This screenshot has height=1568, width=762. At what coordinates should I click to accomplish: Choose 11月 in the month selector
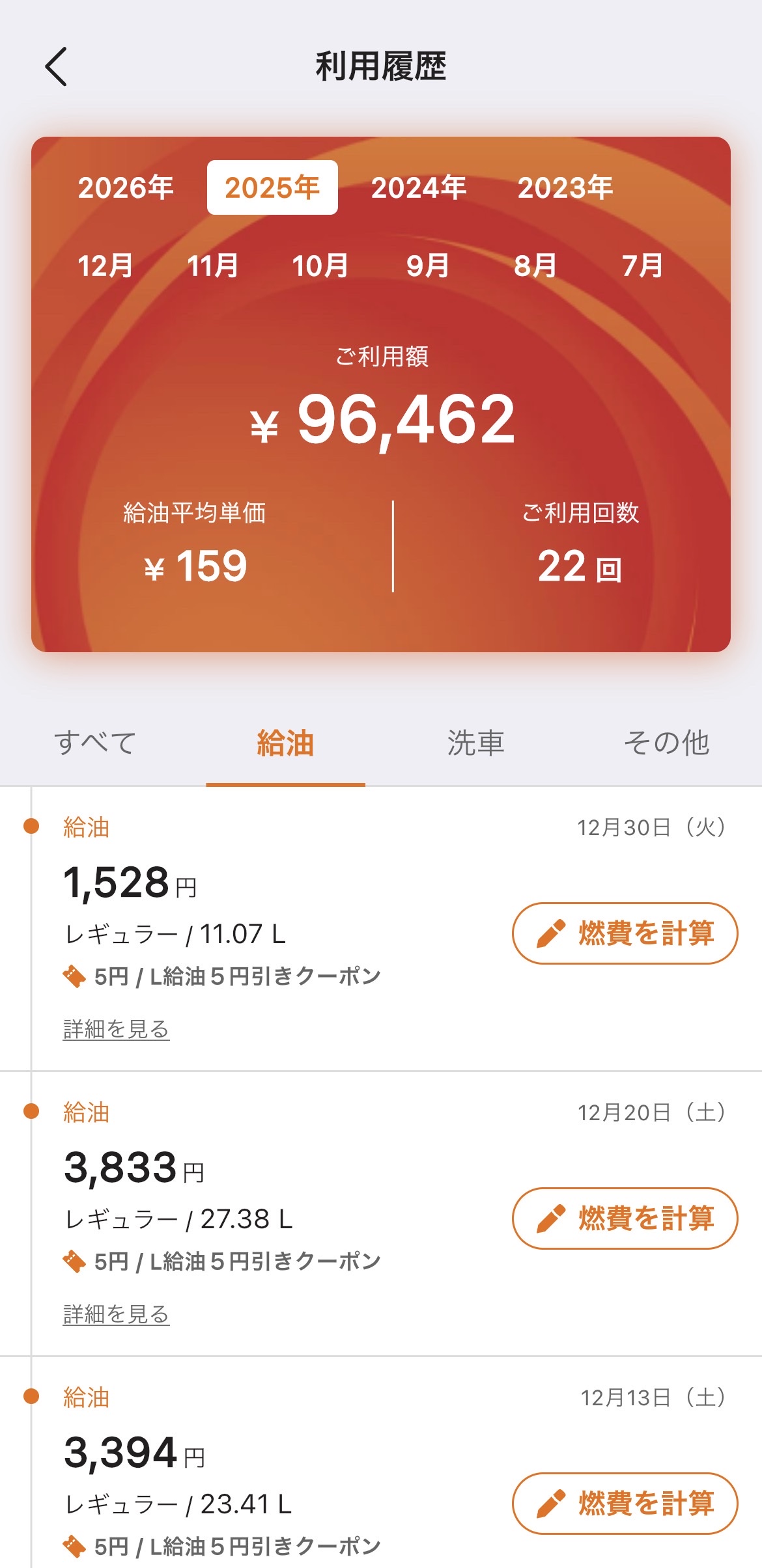(213, 266)
